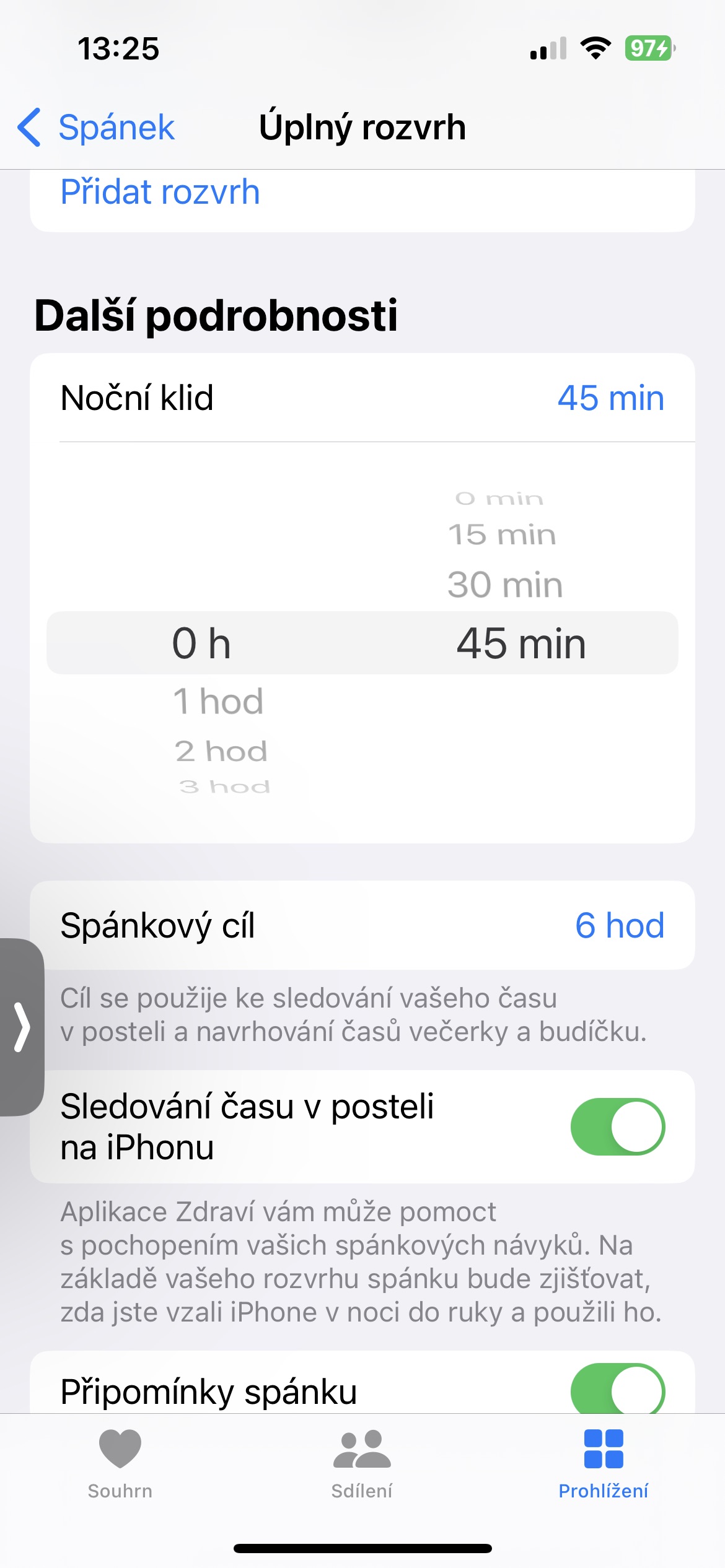Expand the gray side handle arrow
This screenshot has width=725, height=1568.
point(22,1027)
